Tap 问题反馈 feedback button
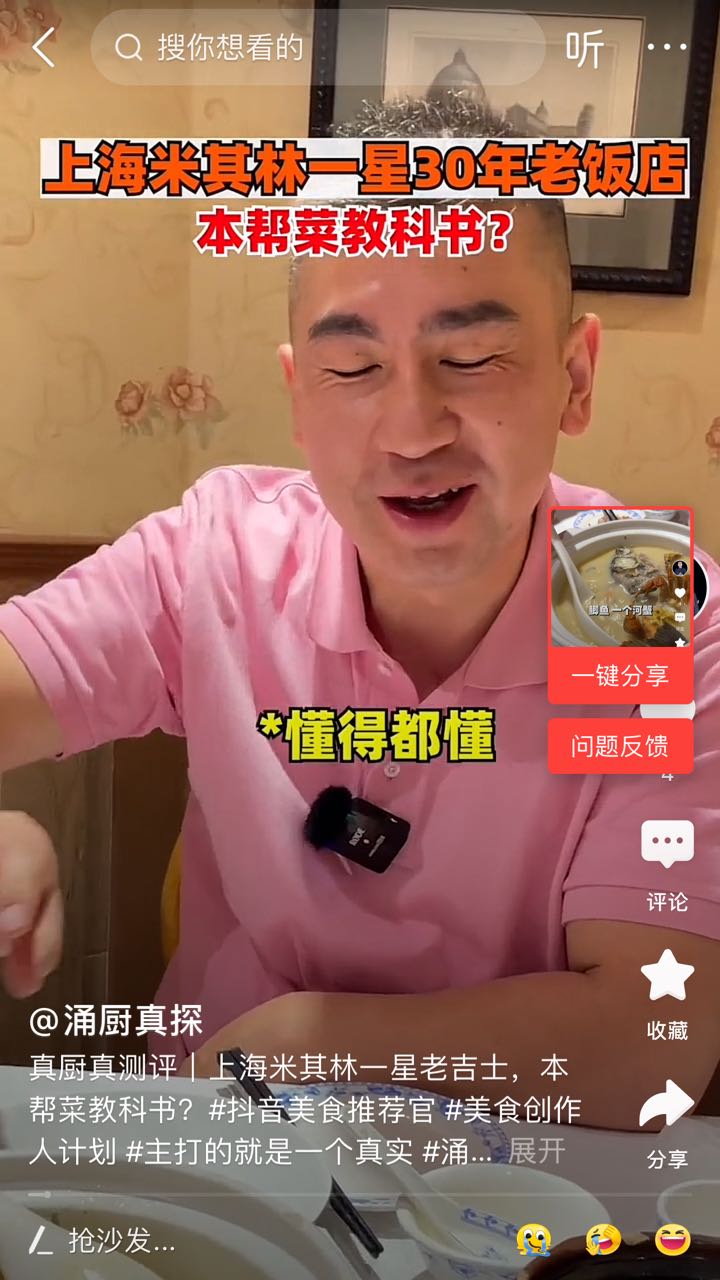This screenshot has height=1280, width=720. [x=620, y=746]
